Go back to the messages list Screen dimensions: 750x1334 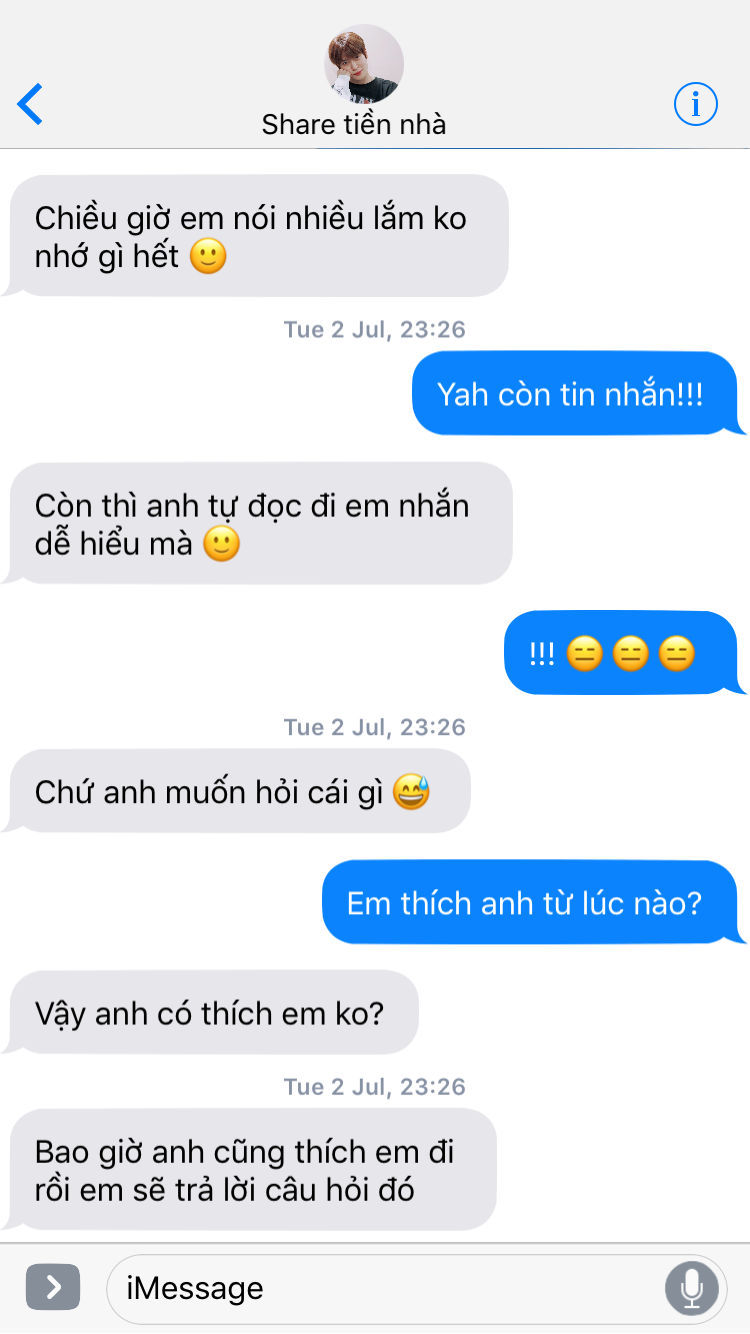click(x=31, y=104)
